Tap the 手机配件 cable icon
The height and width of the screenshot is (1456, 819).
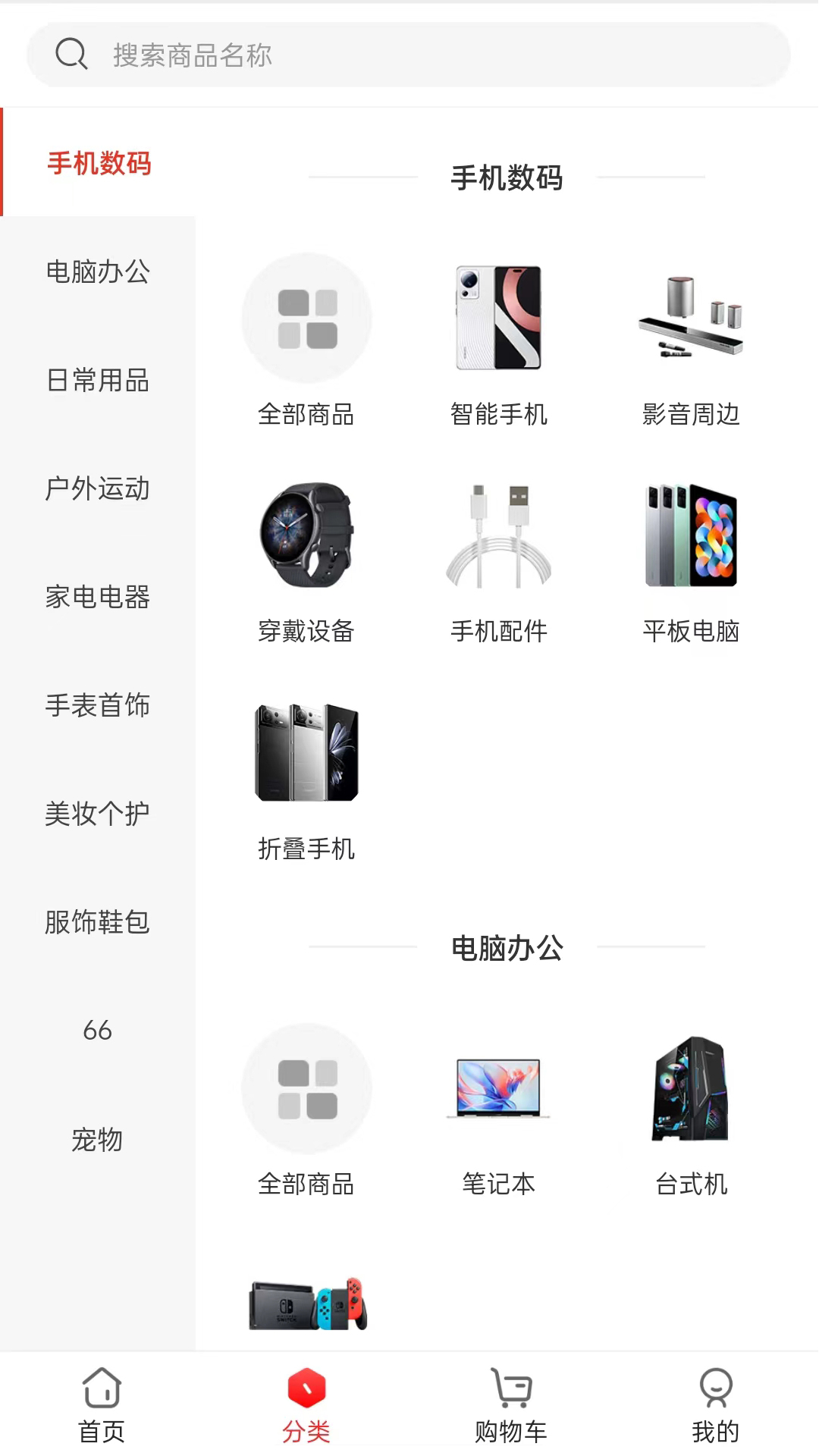(x=500, y=535)
